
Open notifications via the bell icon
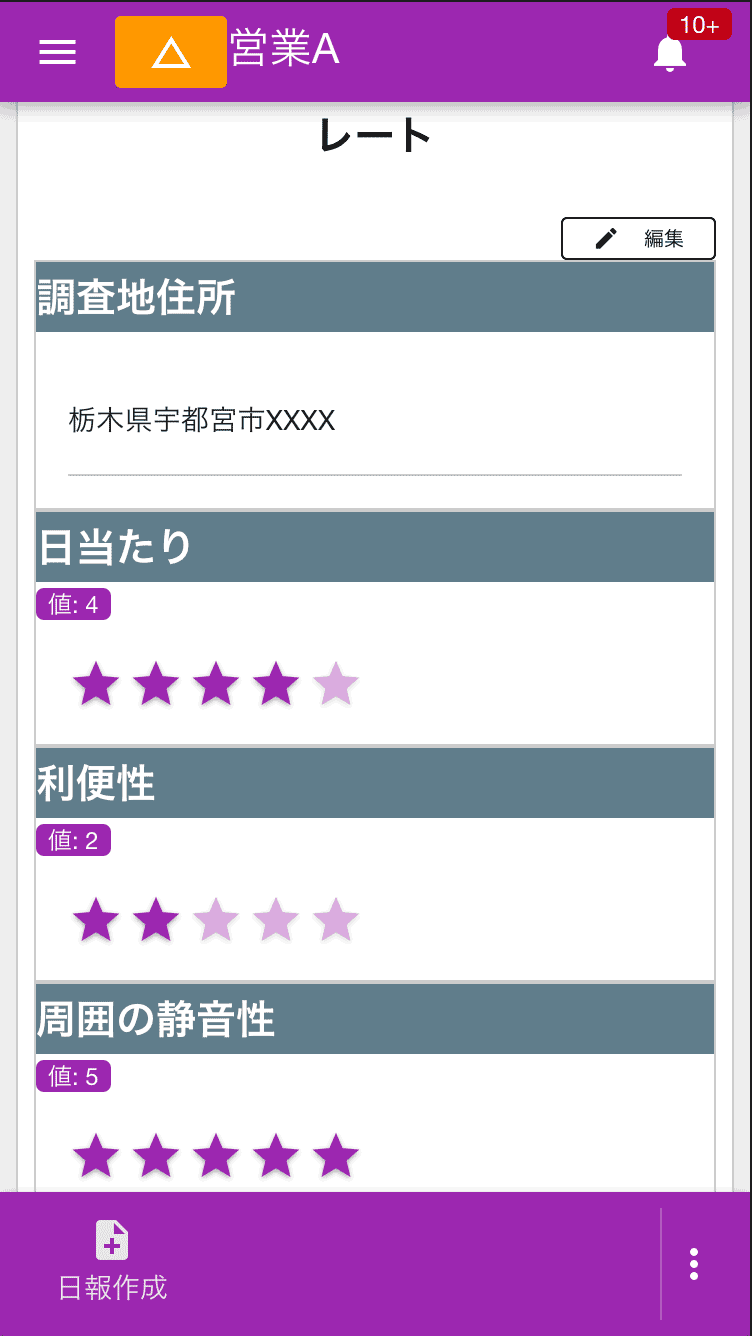point(670,55)
